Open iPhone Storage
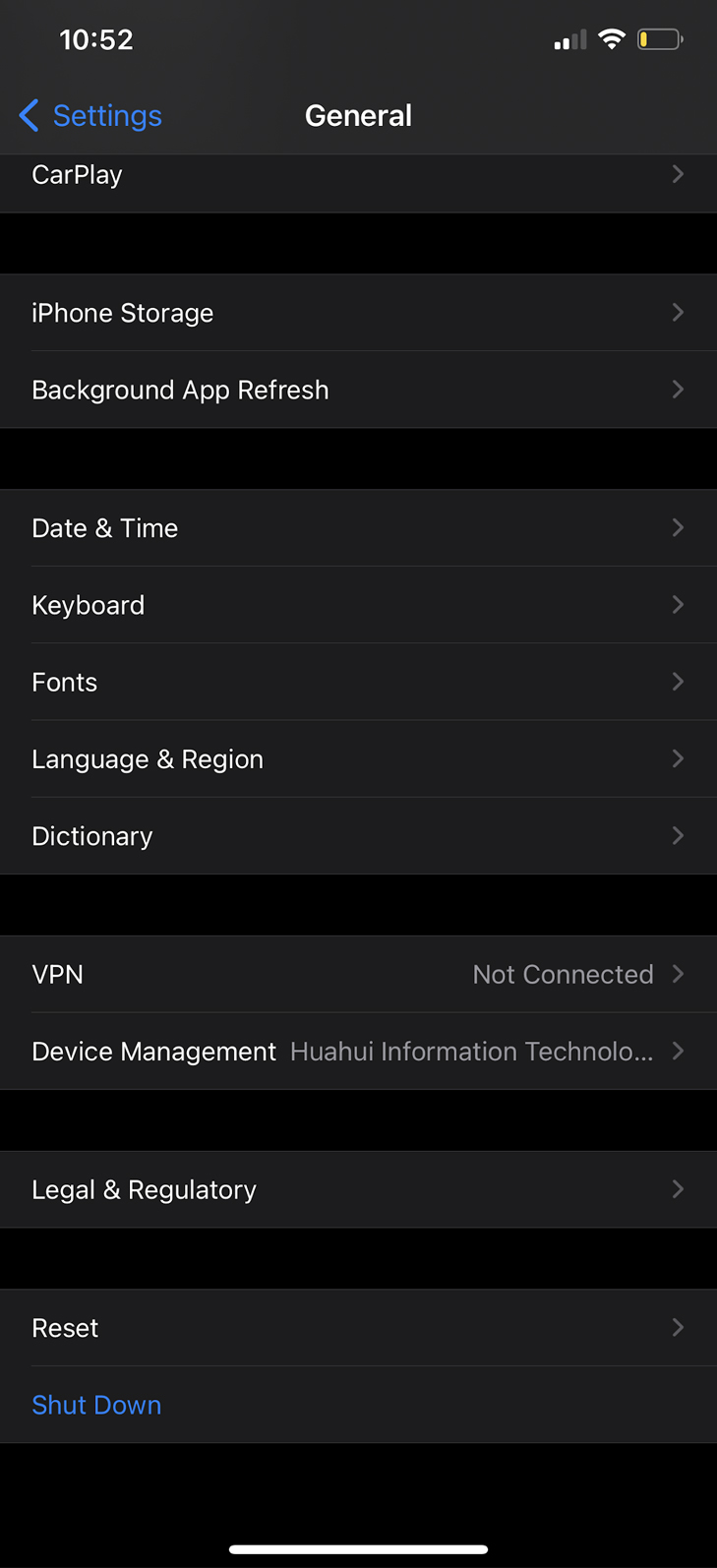 pos(358,313)
